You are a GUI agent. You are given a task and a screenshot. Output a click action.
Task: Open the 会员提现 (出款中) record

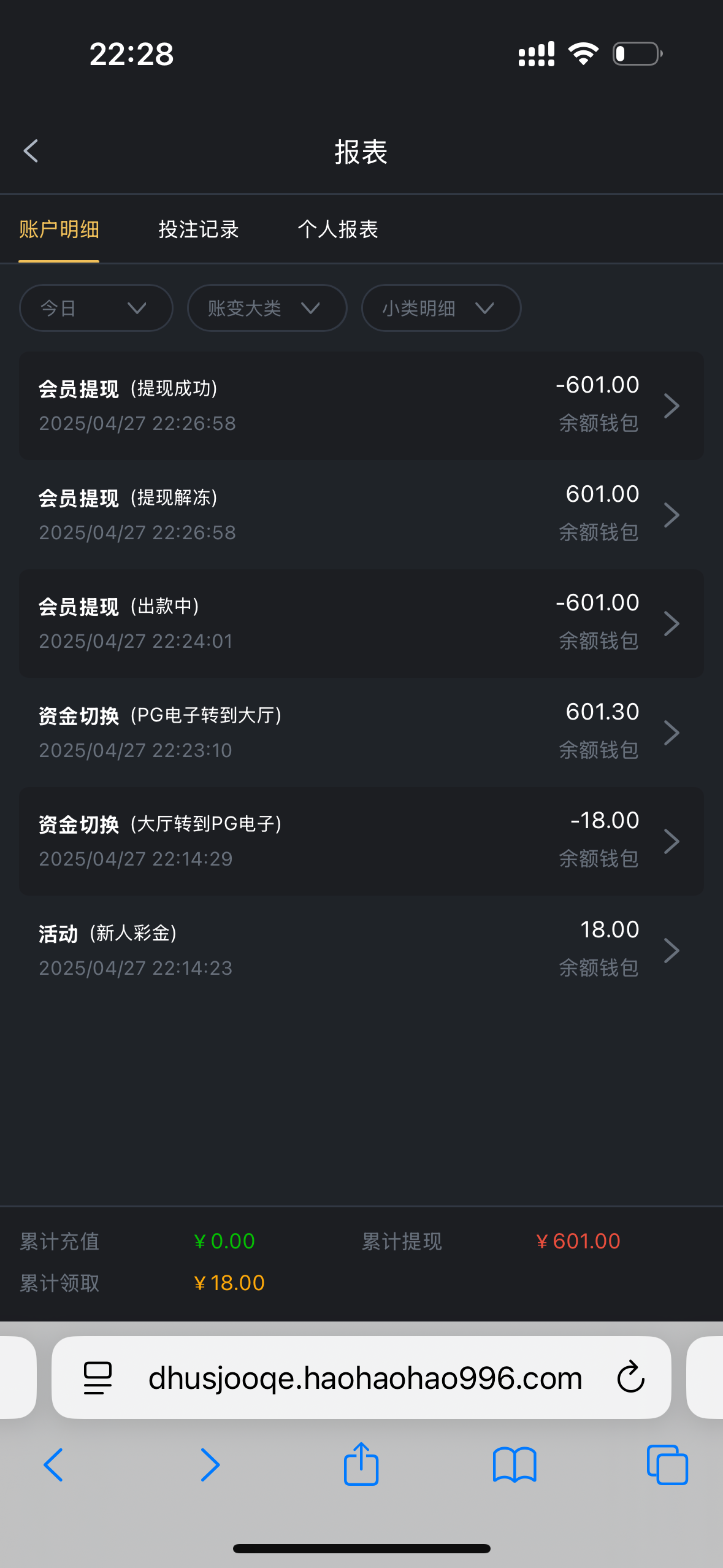pos(361,623)
